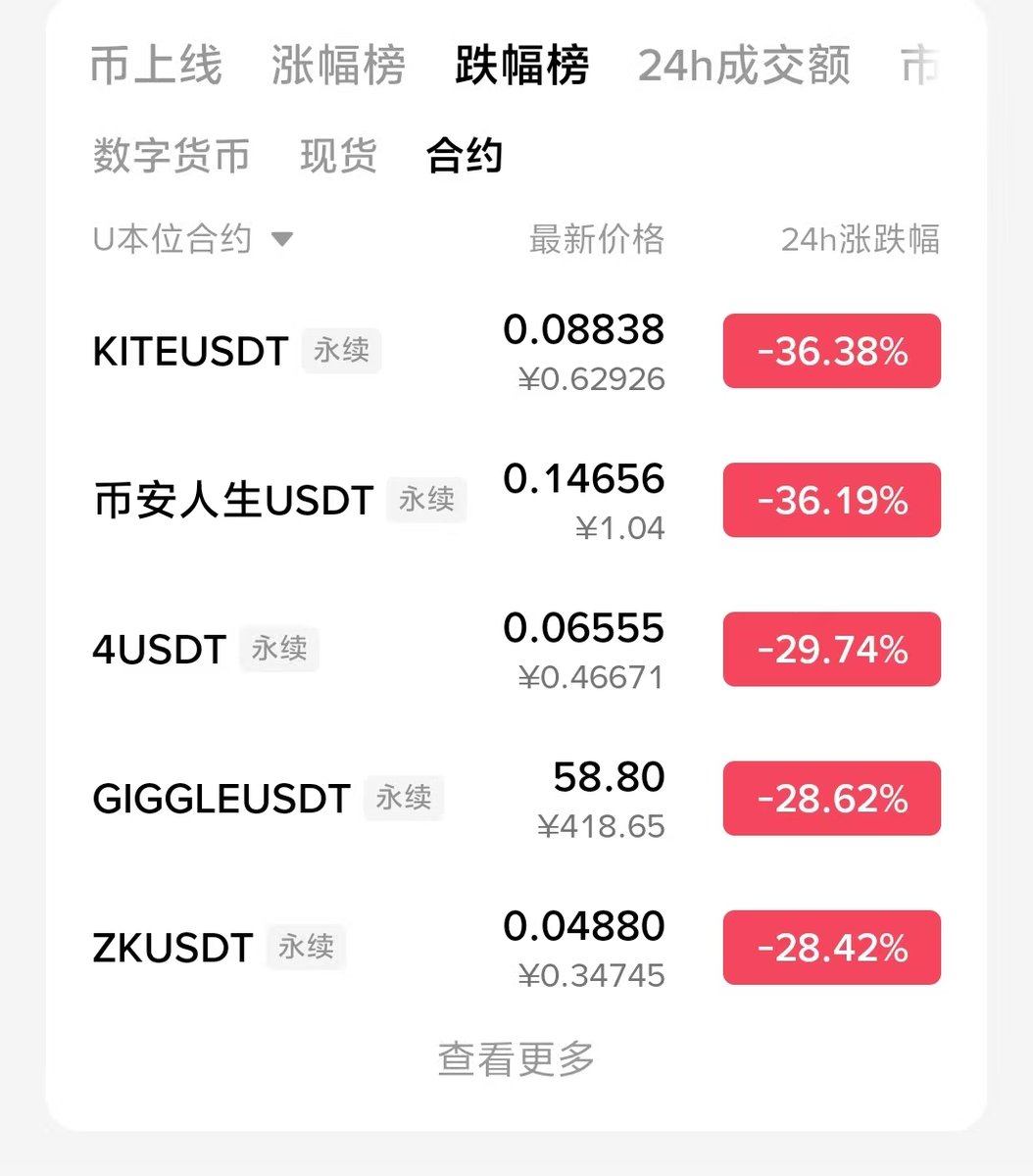Screen dimensions: 1033x1176
Task: Switch to the 现货 sub-tab
Action: point(338,156)
